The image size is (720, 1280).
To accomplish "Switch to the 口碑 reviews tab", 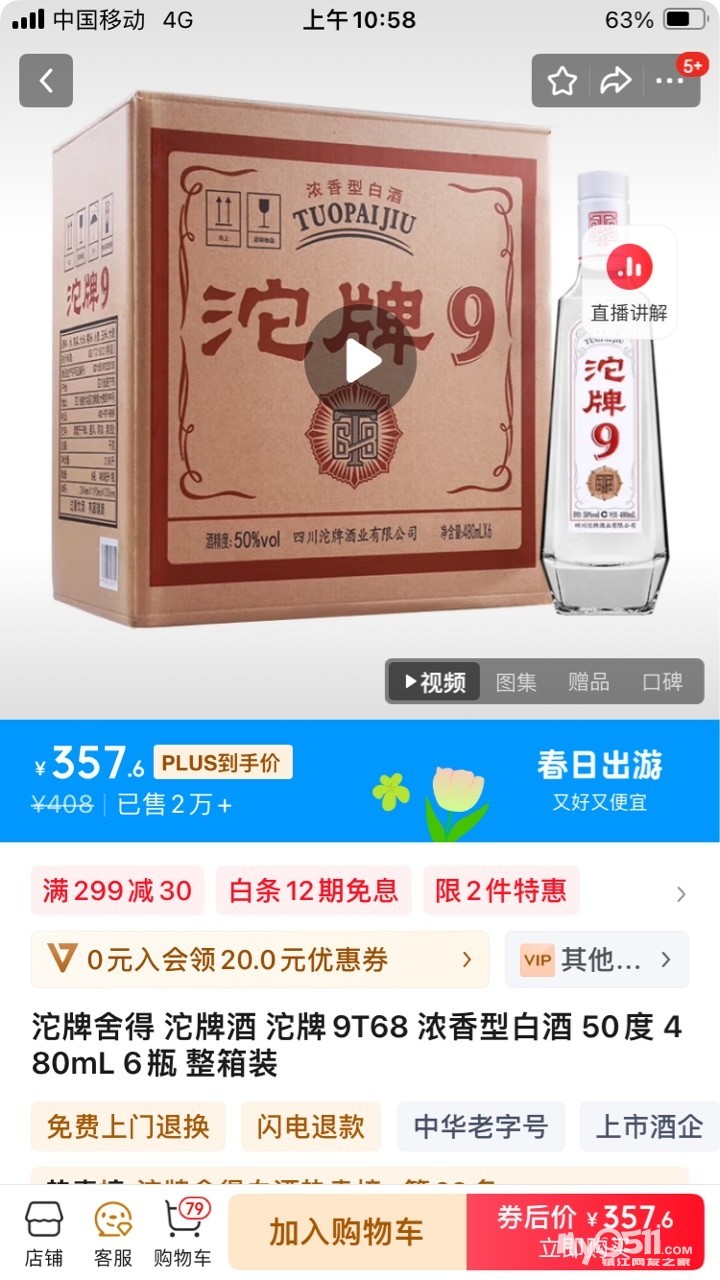I will pos(662,682).
